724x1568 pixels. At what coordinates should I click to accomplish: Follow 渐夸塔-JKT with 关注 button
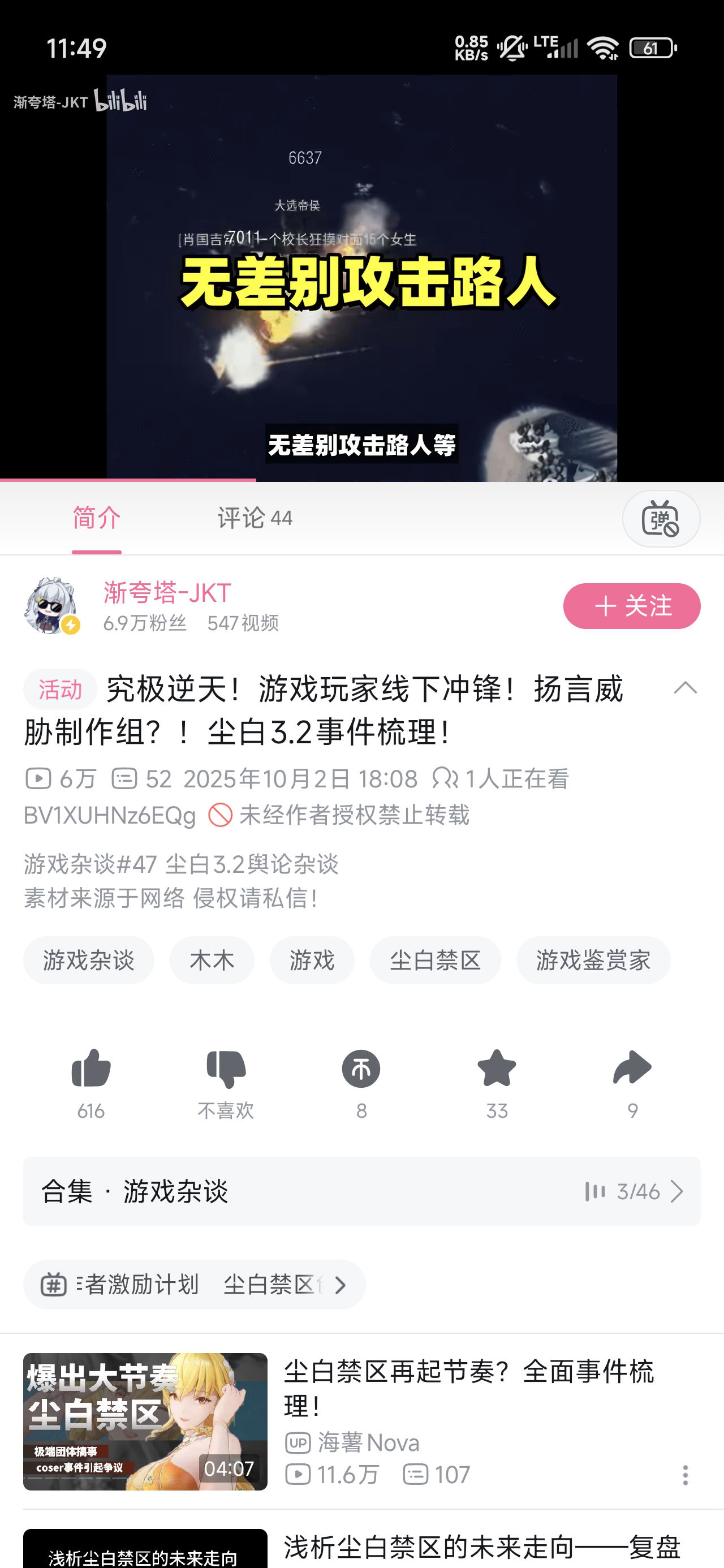click(631, 606)
